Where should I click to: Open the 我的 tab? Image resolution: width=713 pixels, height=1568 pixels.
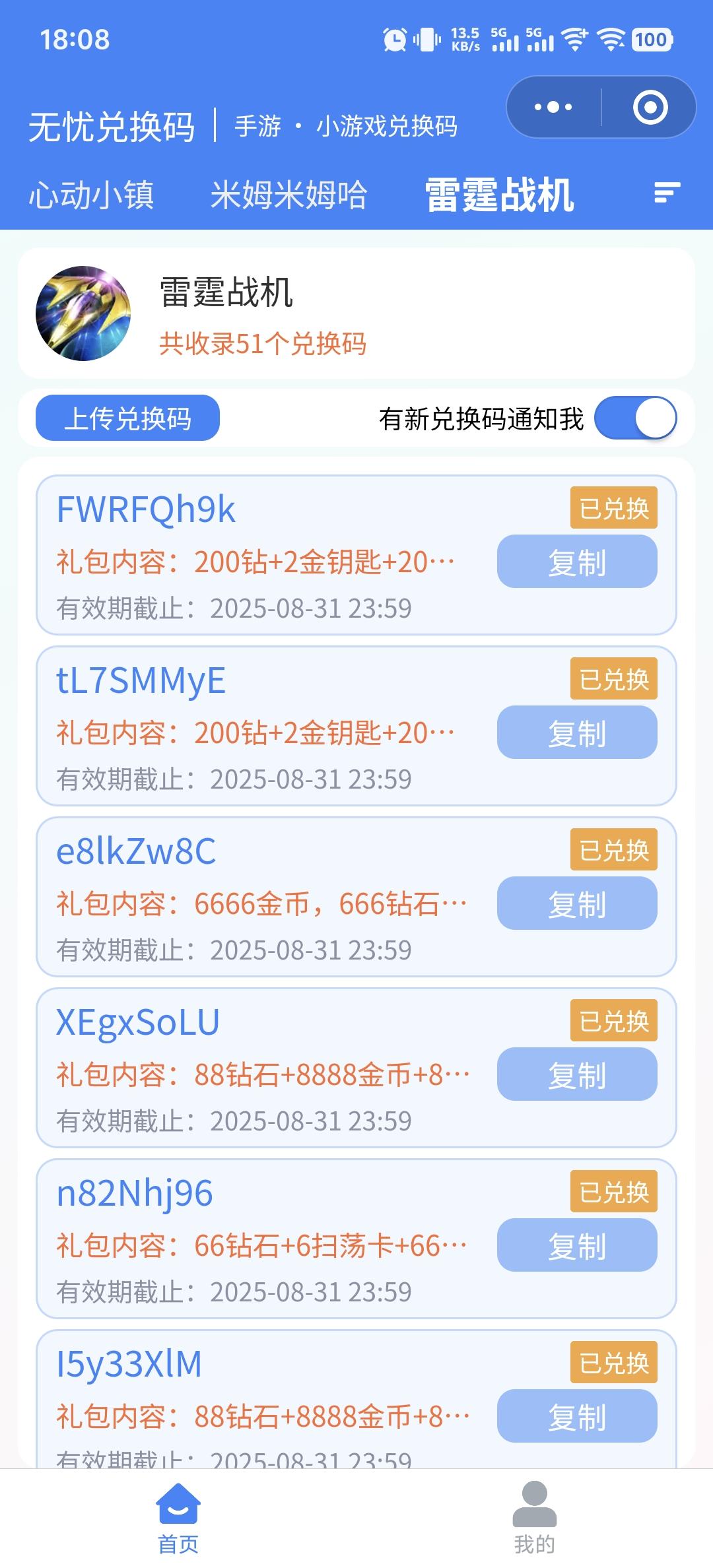click(535, 1518)
